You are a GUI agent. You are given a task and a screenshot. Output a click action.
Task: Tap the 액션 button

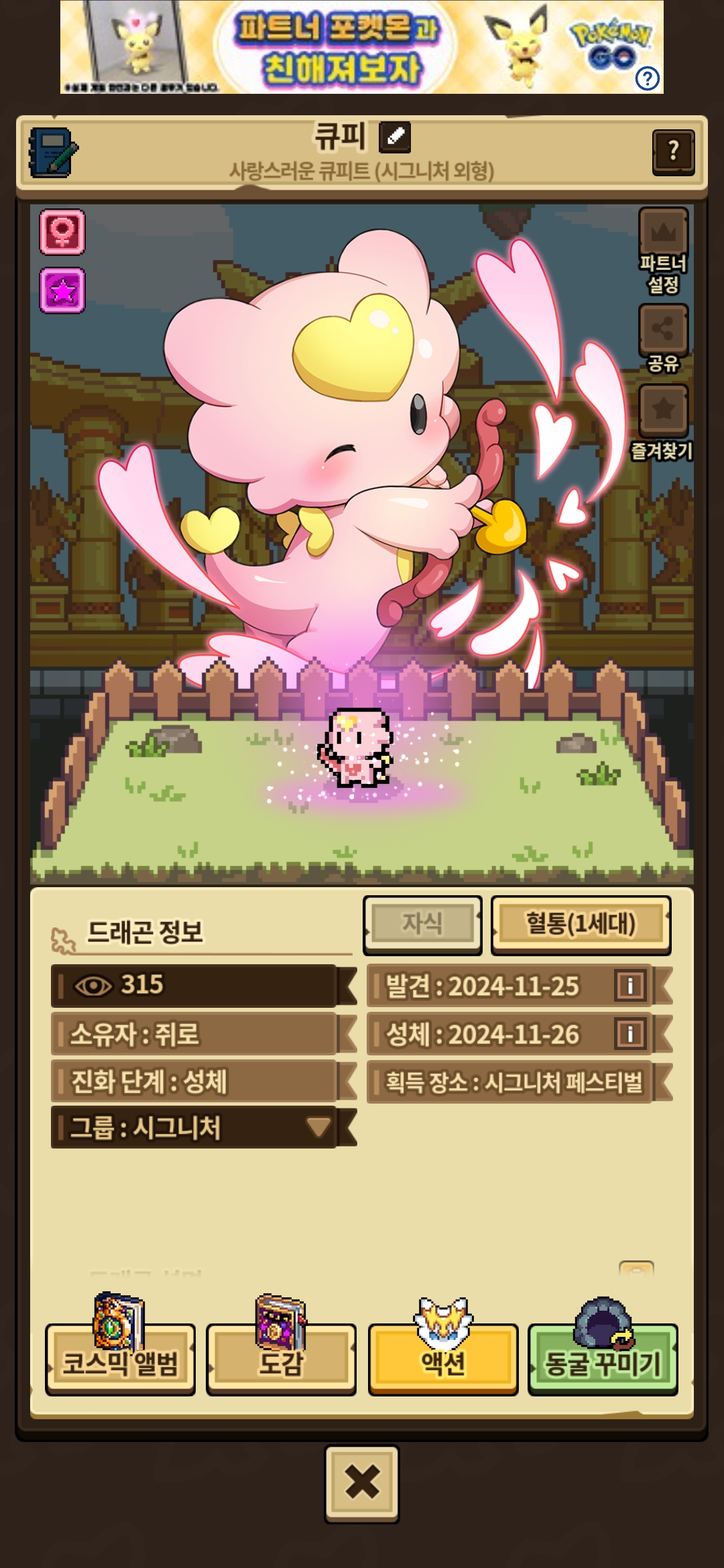(442, 1360)
